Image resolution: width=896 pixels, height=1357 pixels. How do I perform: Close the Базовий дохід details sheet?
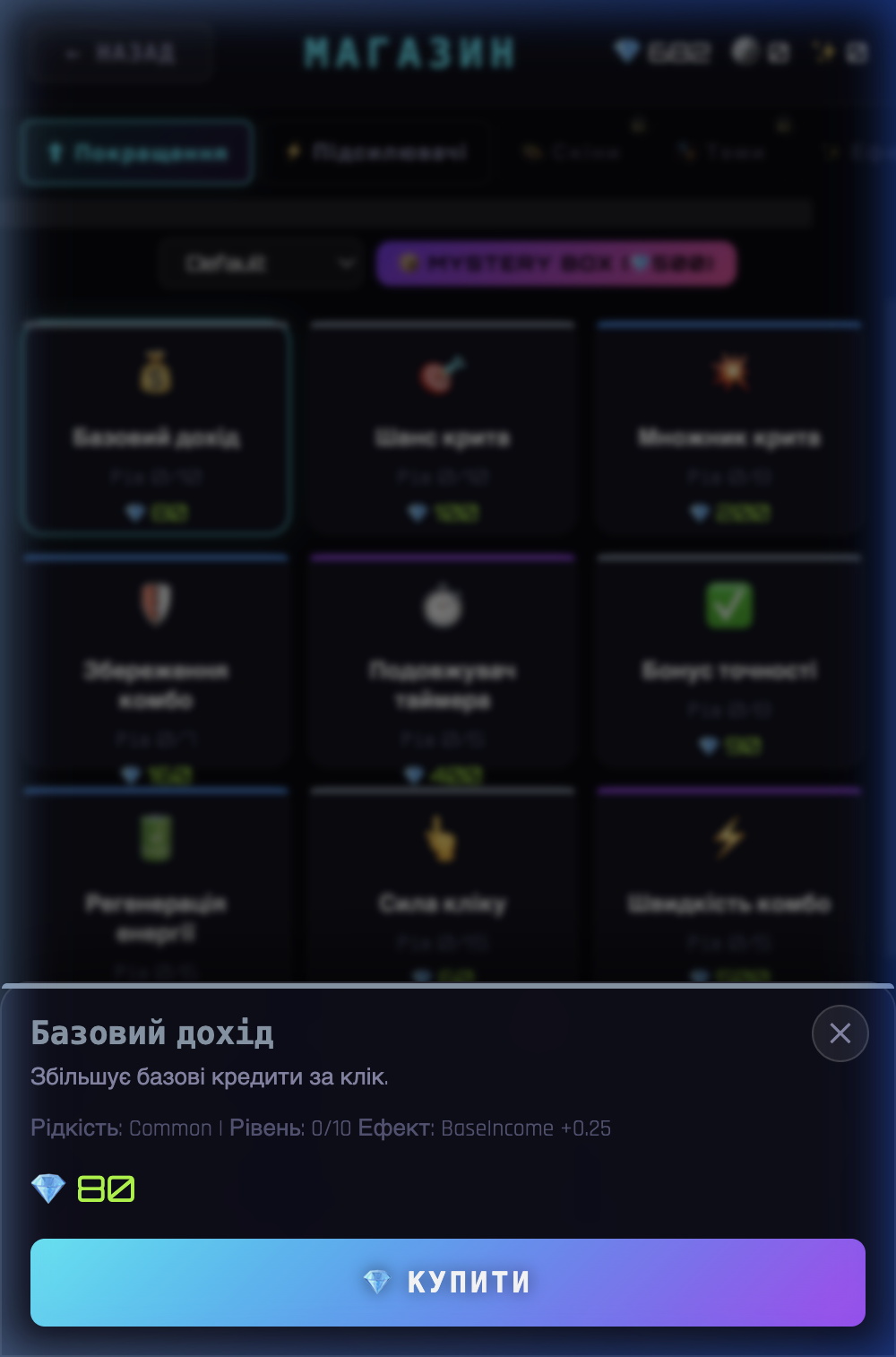pos(840,1033)
